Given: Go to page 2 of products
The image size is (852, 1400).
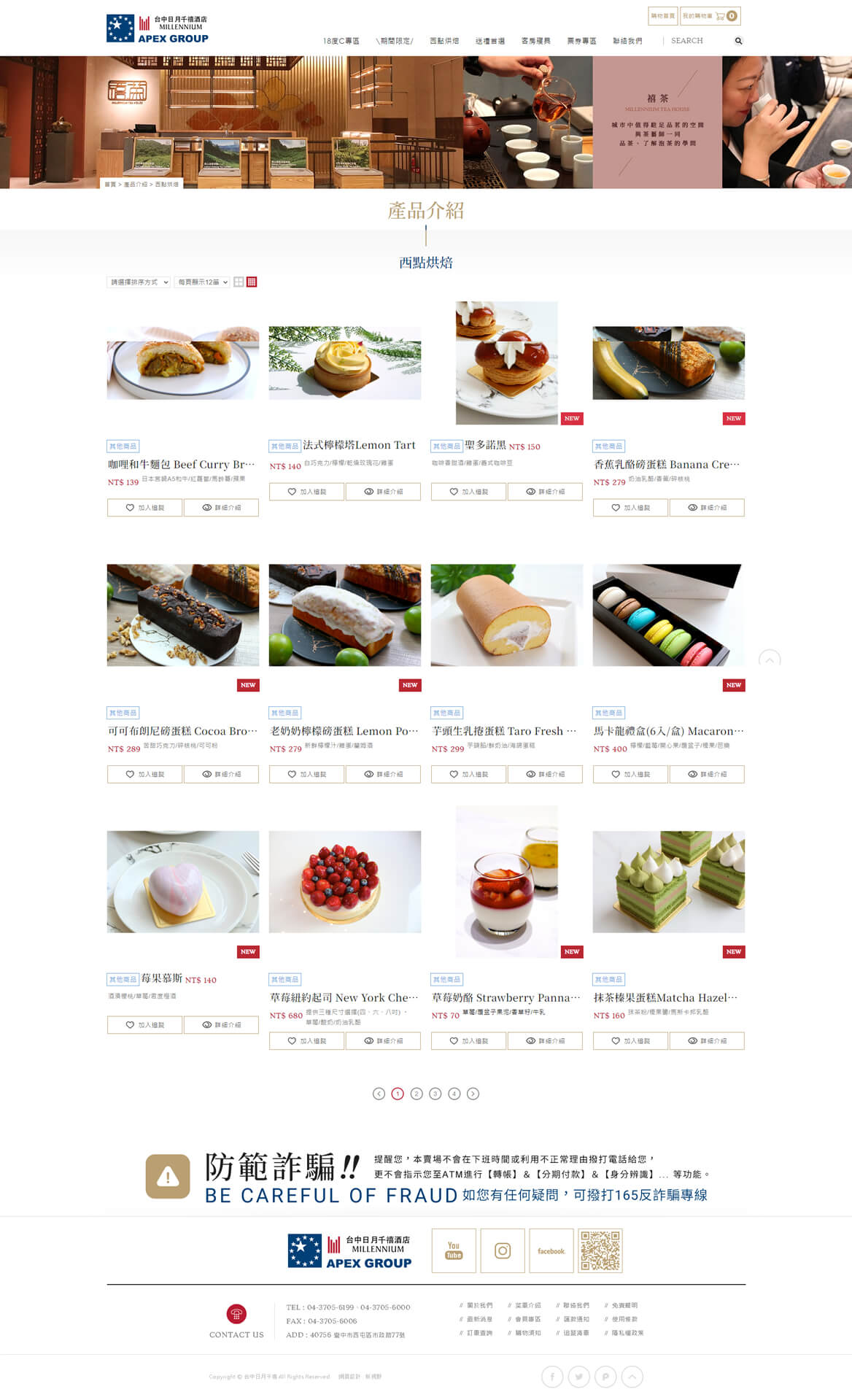Looking at the screenshot, I should [417, 1094].
